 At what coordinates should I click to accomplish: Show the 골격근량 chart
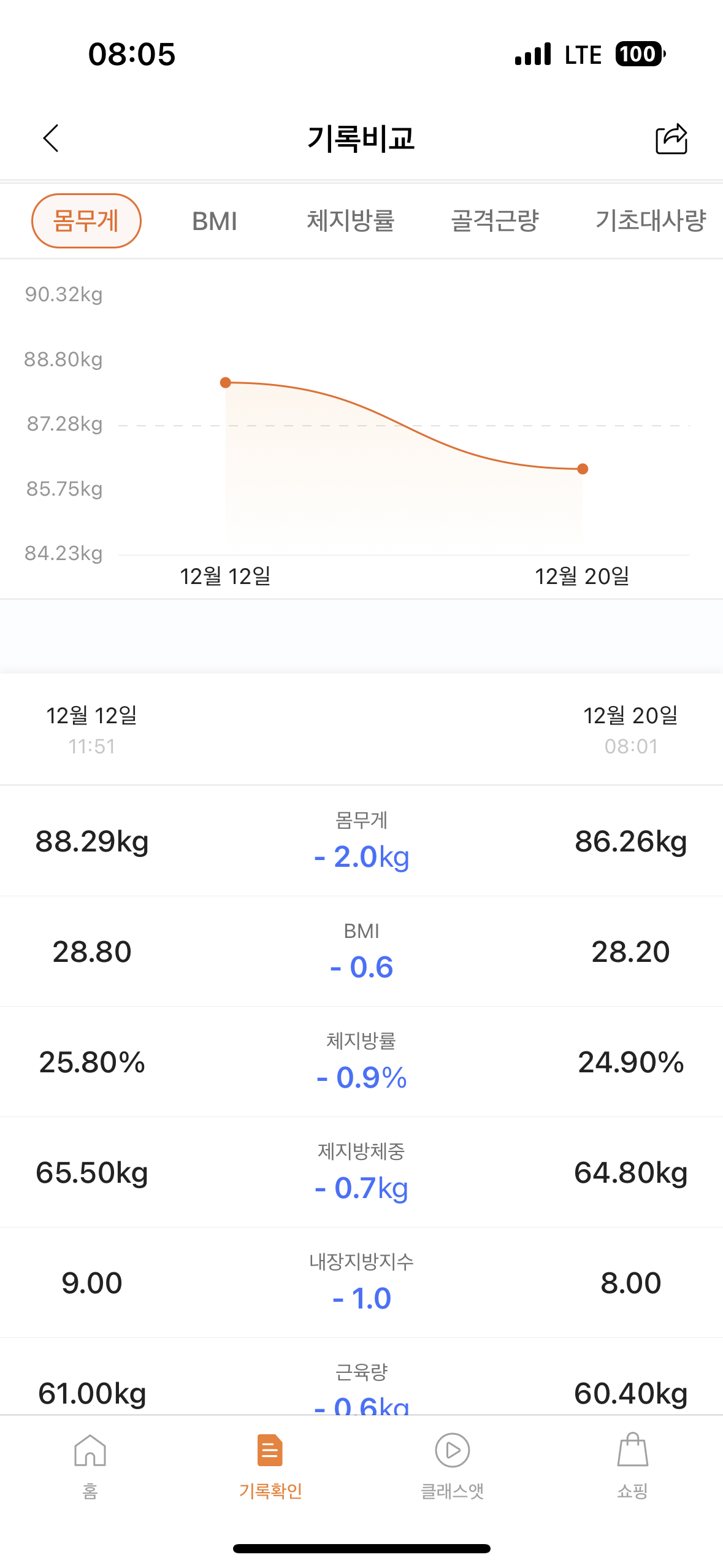coord(495,221)
